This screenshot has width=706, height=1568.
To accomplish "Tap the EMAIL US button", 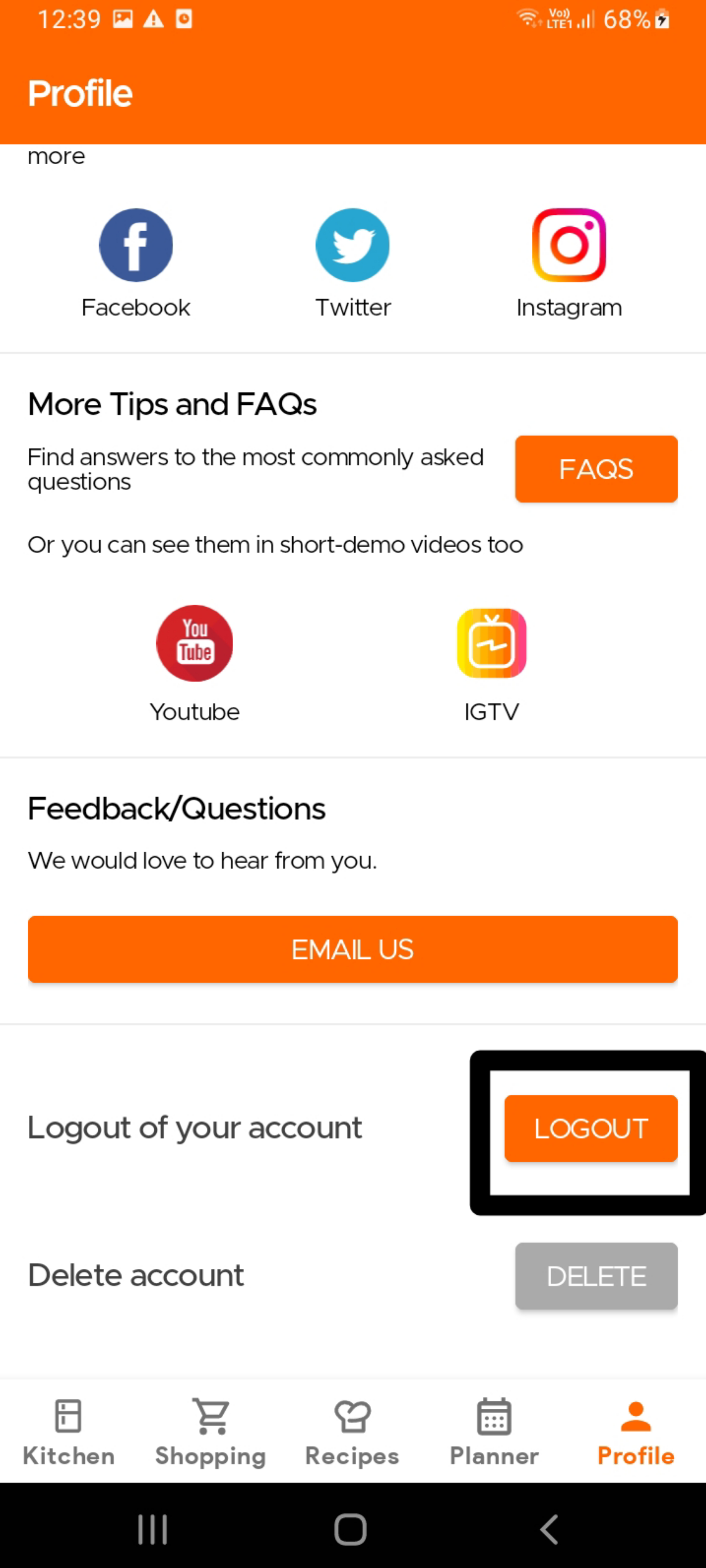I will point(352,949).
